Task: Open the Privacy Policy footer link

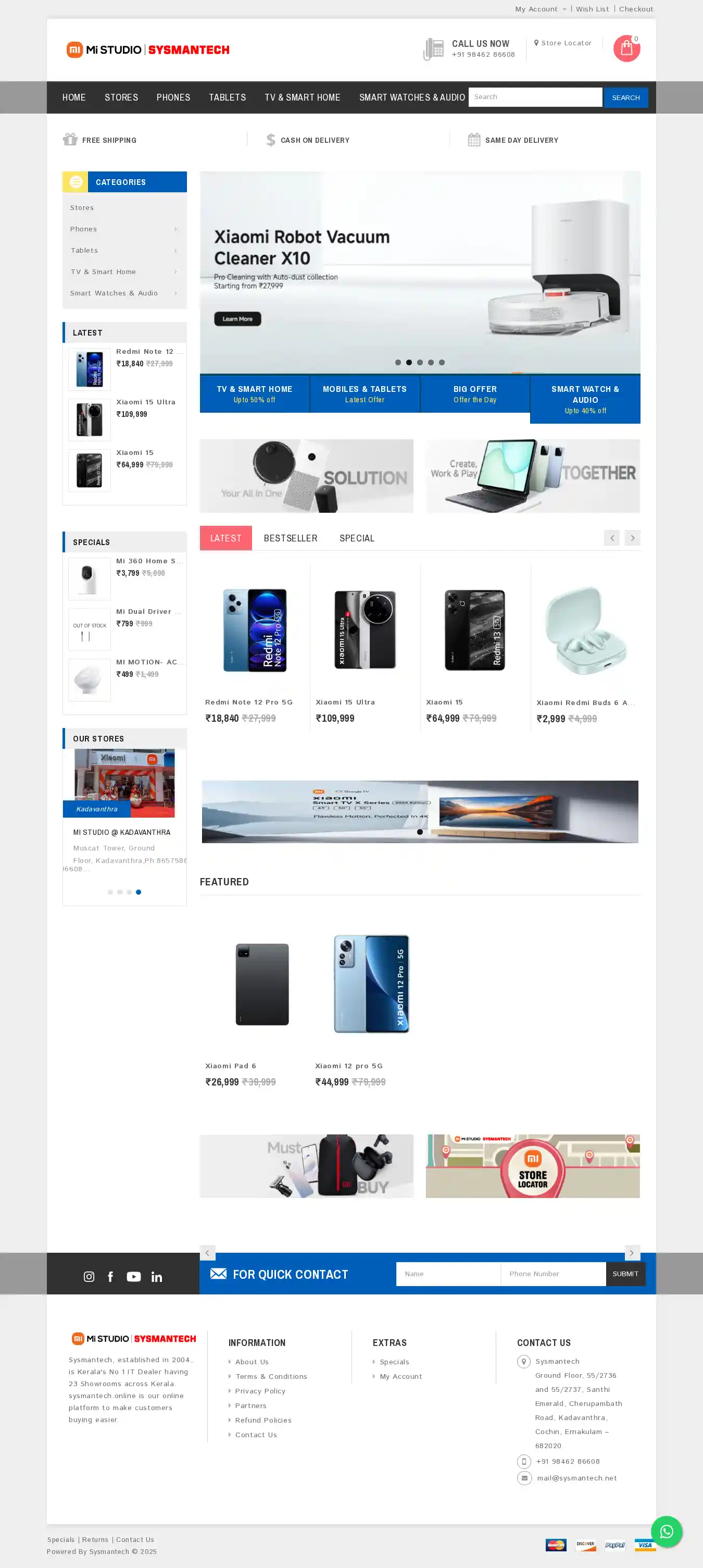Action: (x=260, y=1391)
